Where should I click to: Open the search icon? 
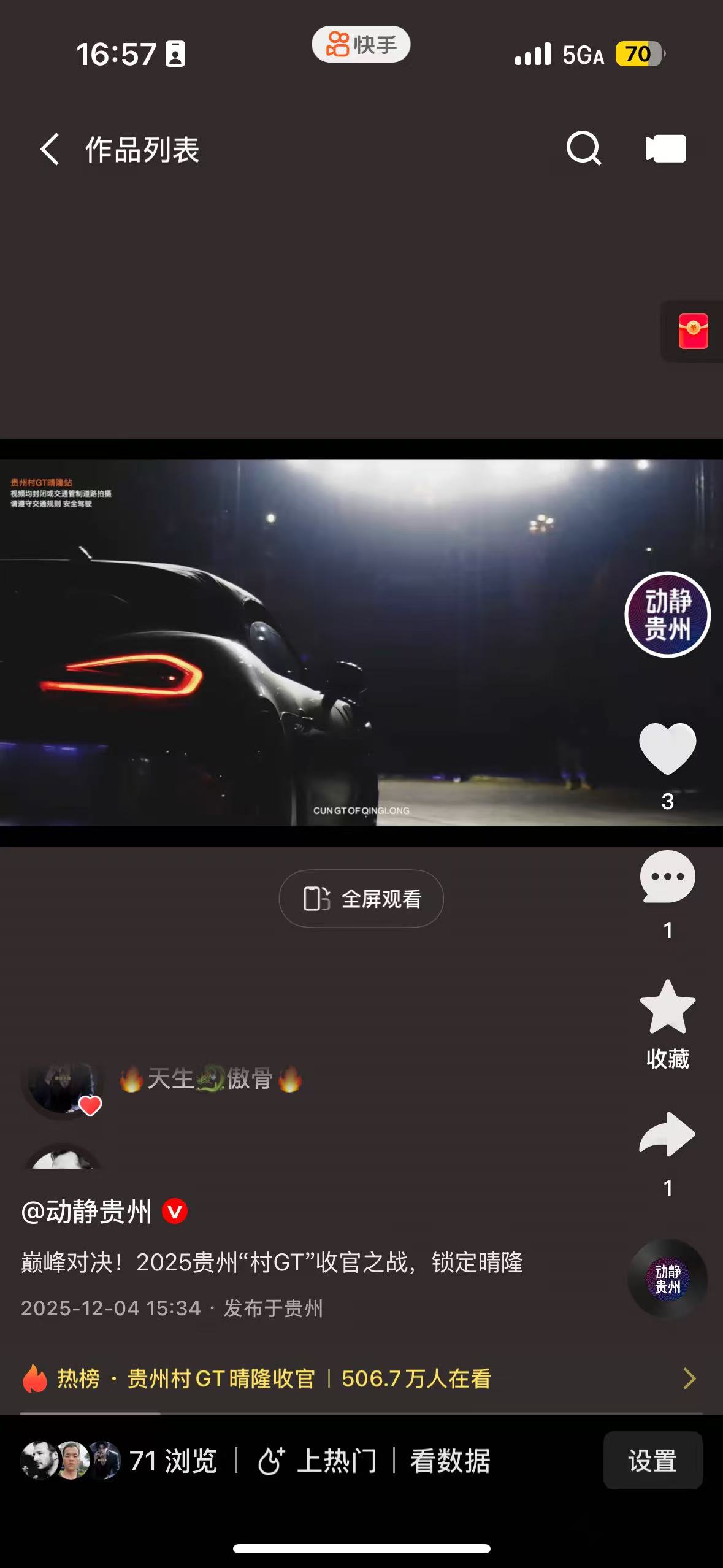(x=583, y=148)
